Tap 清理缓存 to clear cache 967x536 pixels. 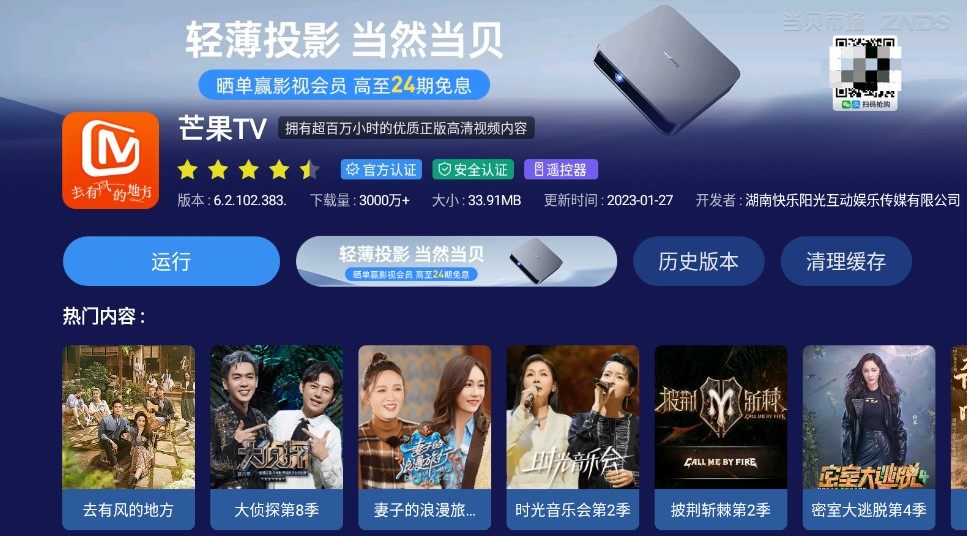point(846,262)
